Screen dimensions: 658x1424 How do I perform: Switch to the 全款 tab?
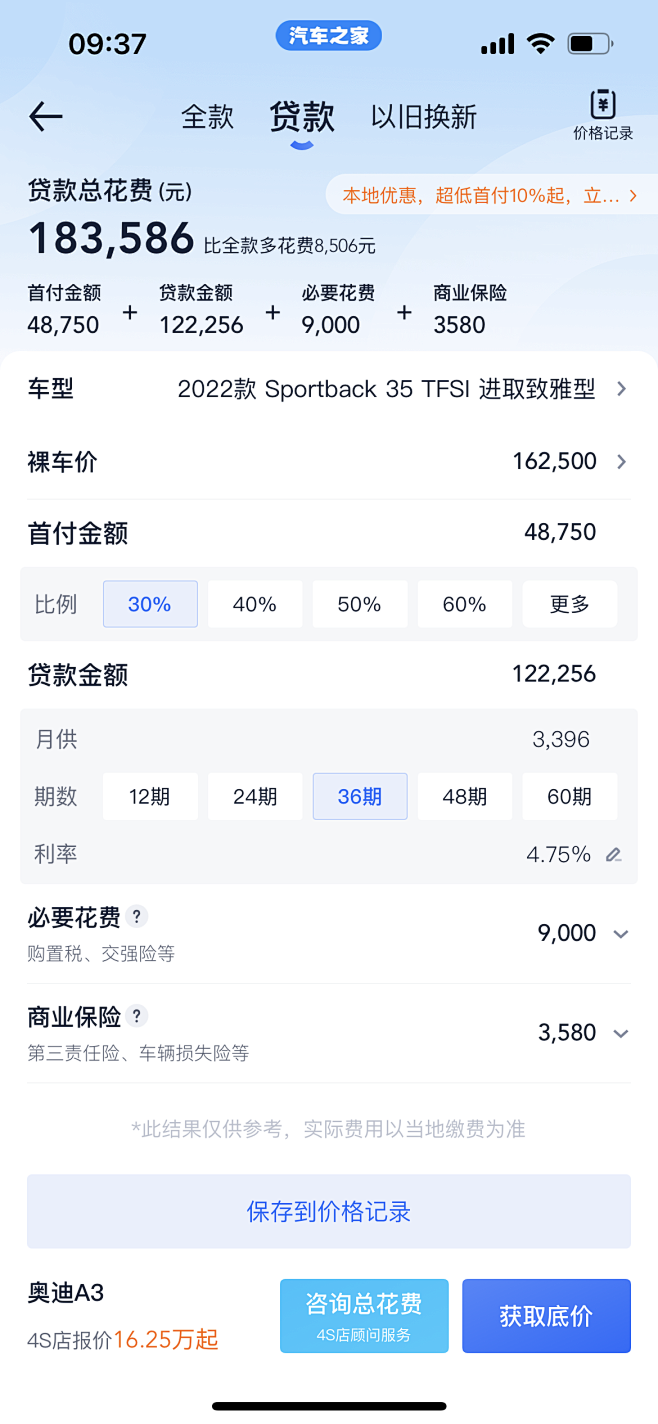[207, 117]
